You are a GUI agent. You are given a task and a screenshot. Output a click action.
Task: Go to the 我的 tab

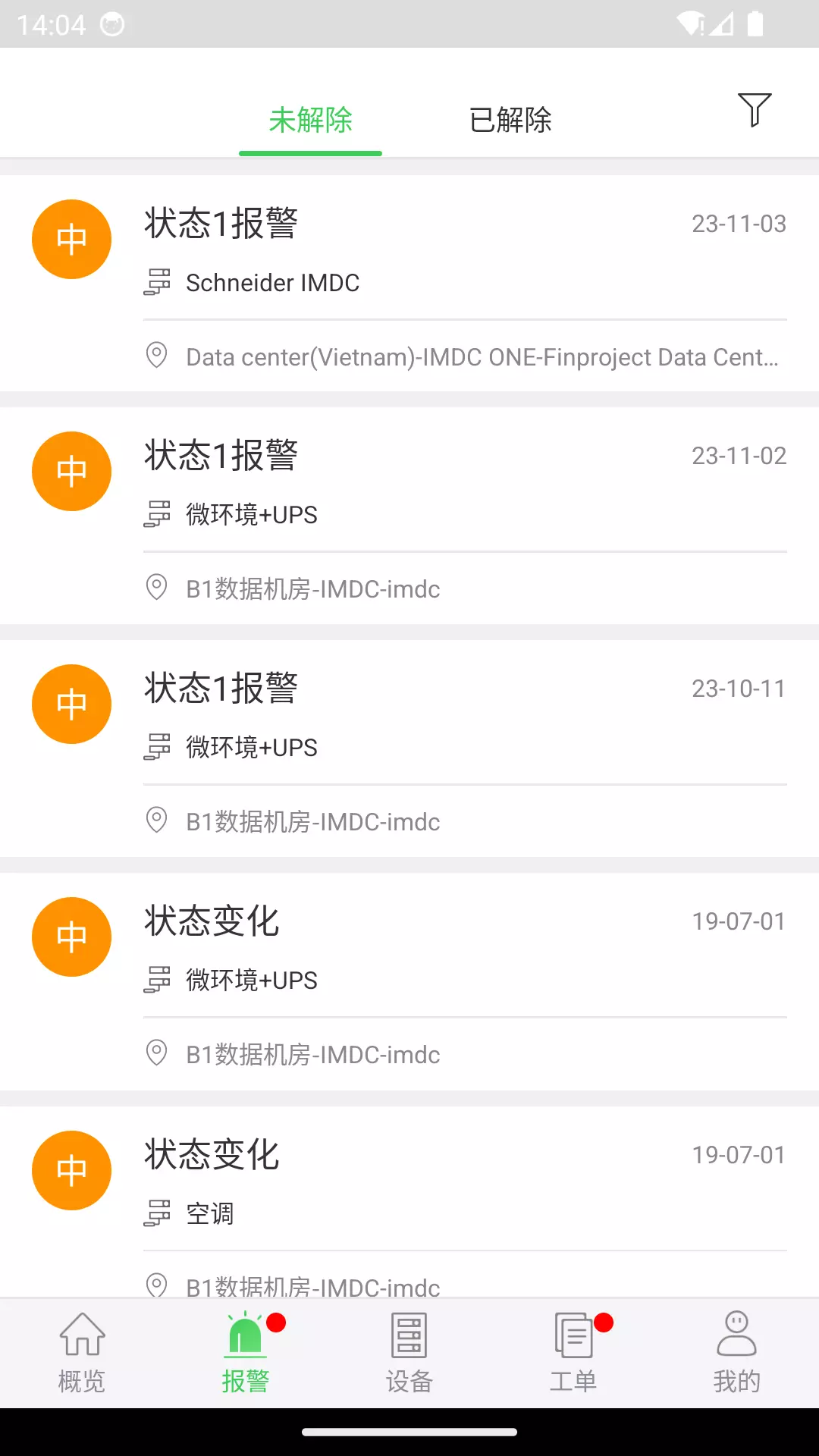(737, 1353)
